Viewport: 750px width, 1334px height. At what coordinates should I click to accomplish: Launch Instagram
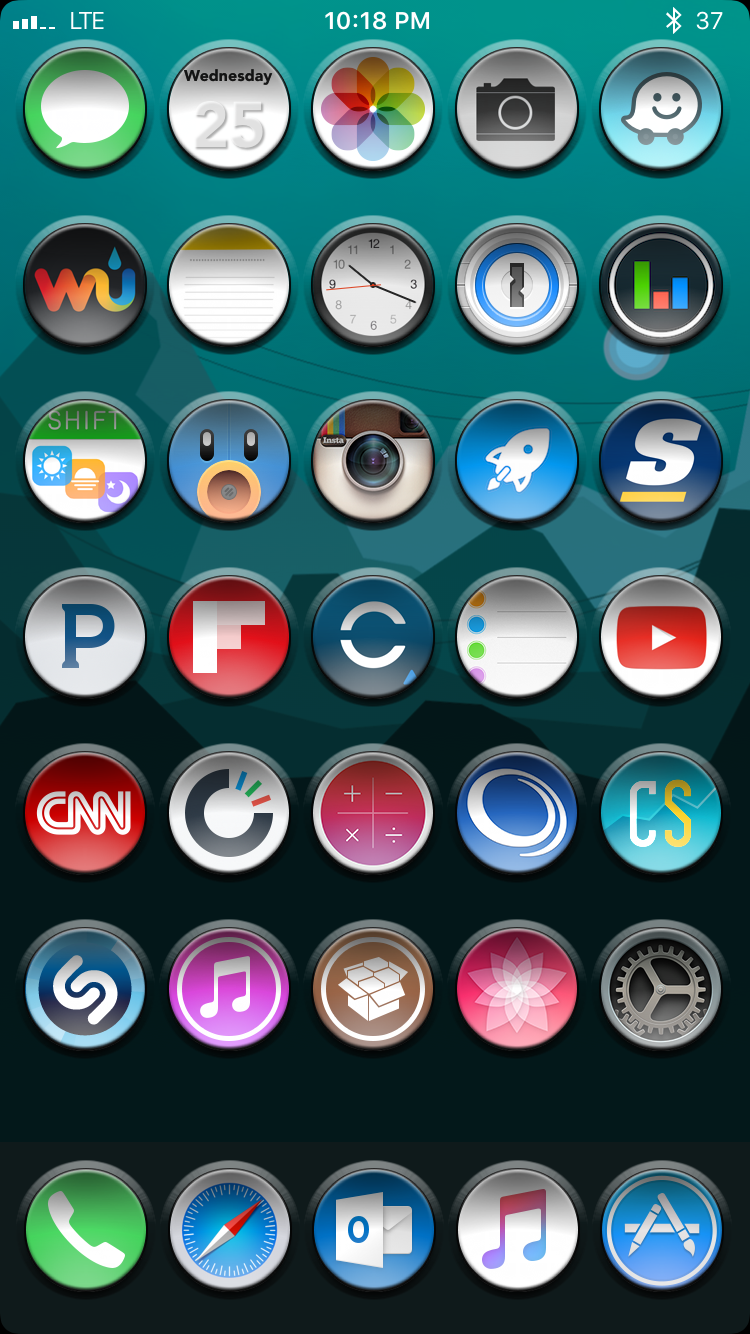click(x=373, y=461)
